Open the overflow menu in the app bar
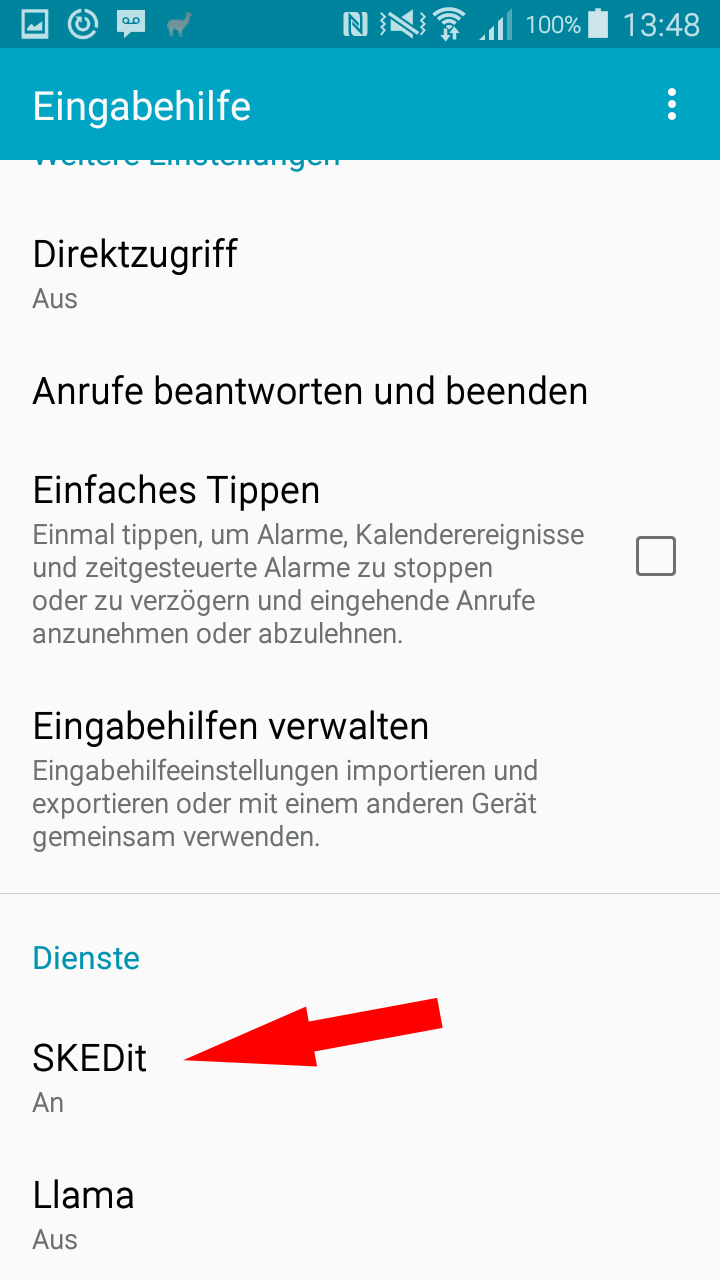 [x=671, y=104]
